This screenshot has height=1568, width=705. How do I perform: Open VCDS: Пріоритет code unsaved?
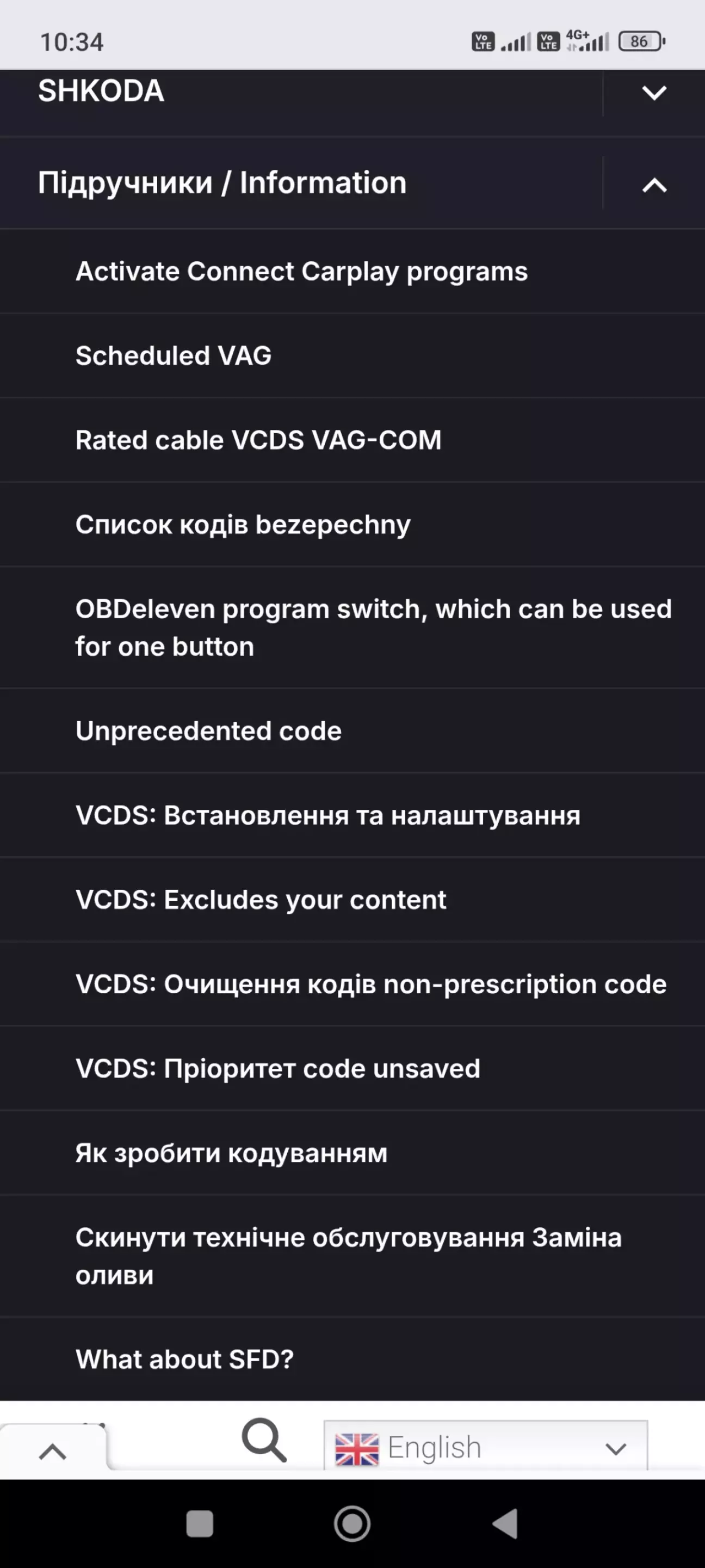(x=277, y=1069)
